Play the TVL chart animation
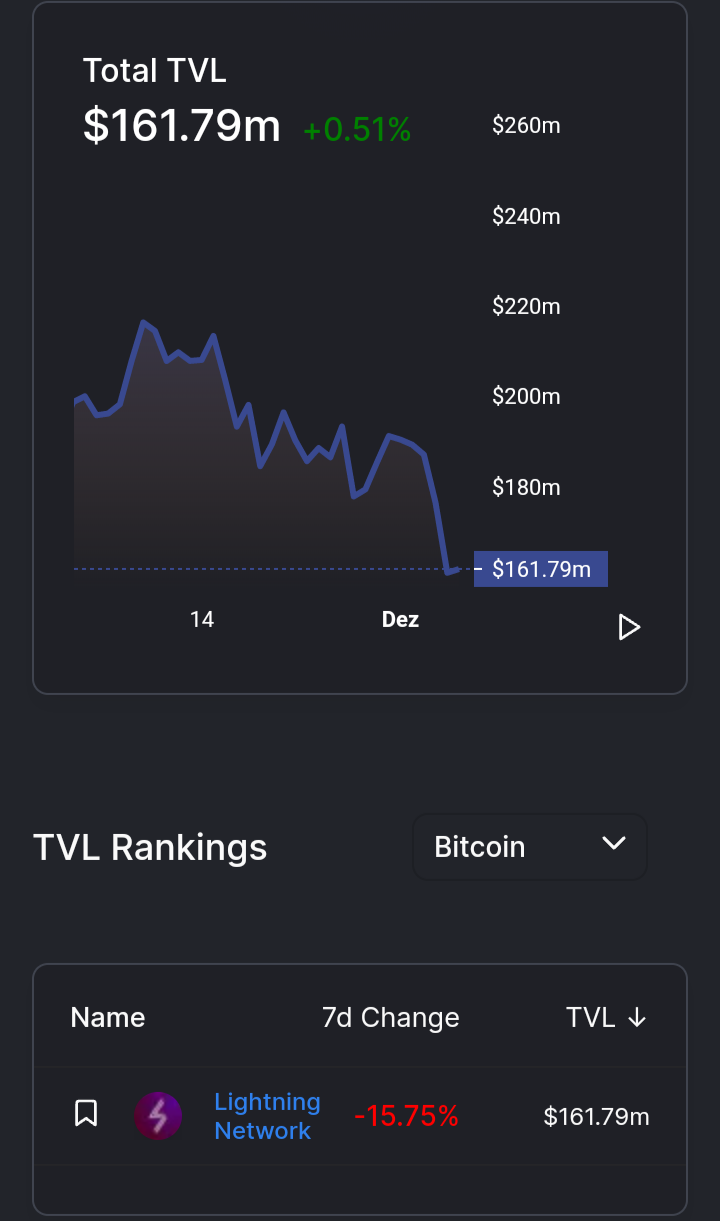This screenshot has width=720, height=1221. click(629, 627)
